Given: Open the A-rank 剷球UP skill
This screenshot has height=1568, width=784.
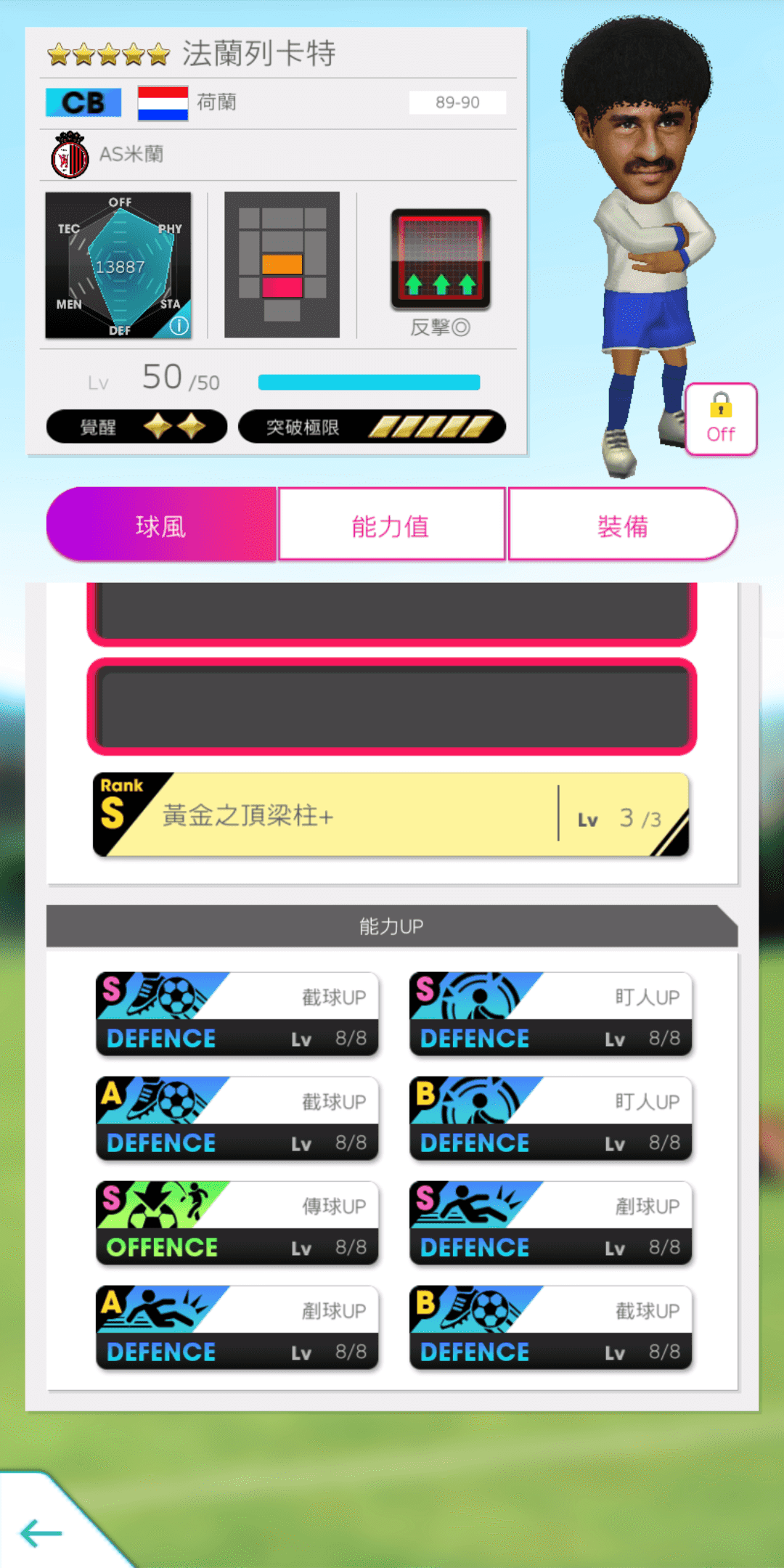Looking at the screenshot, I should coord(237,1328).
